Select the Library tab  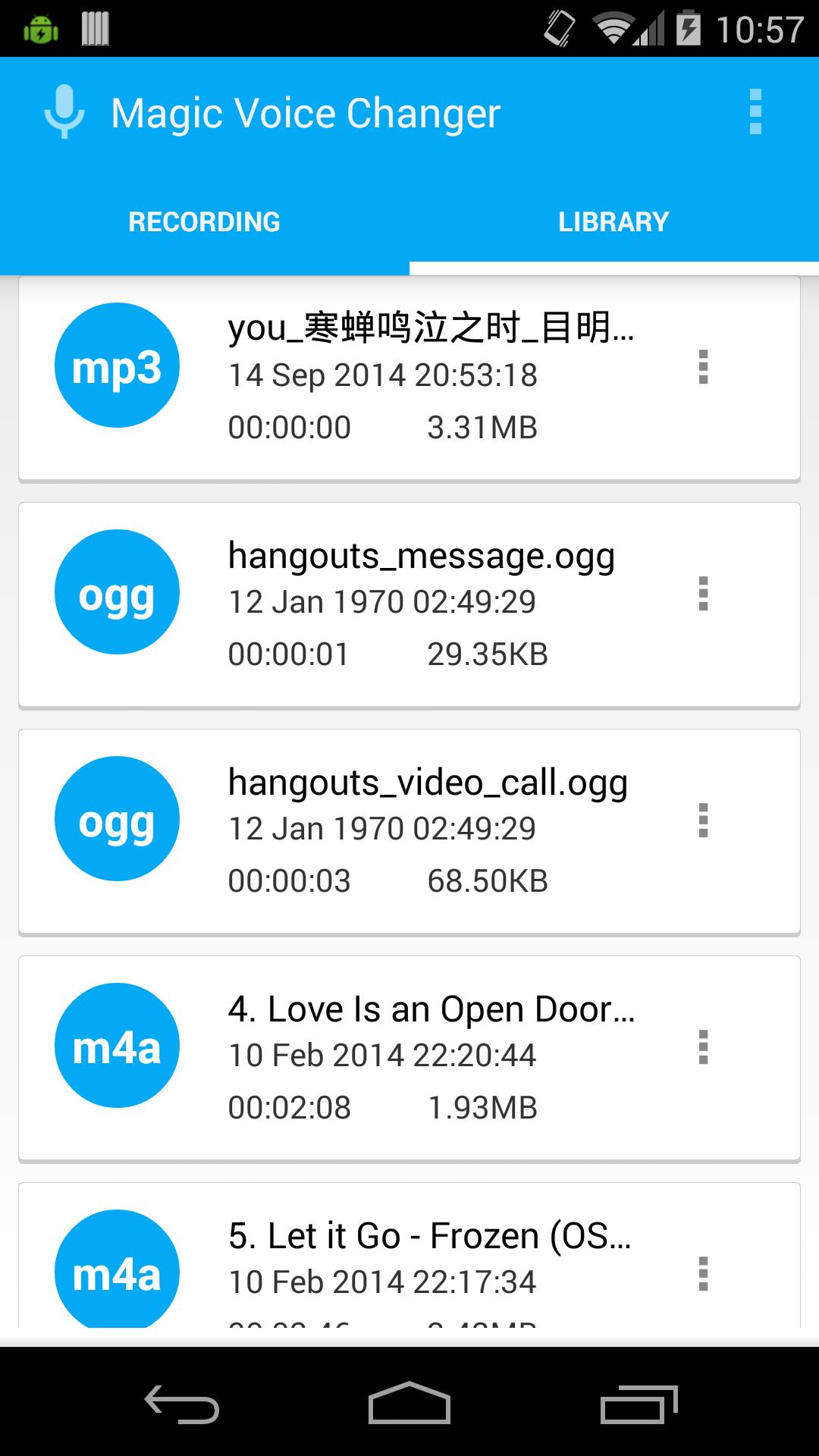point(613,221)
